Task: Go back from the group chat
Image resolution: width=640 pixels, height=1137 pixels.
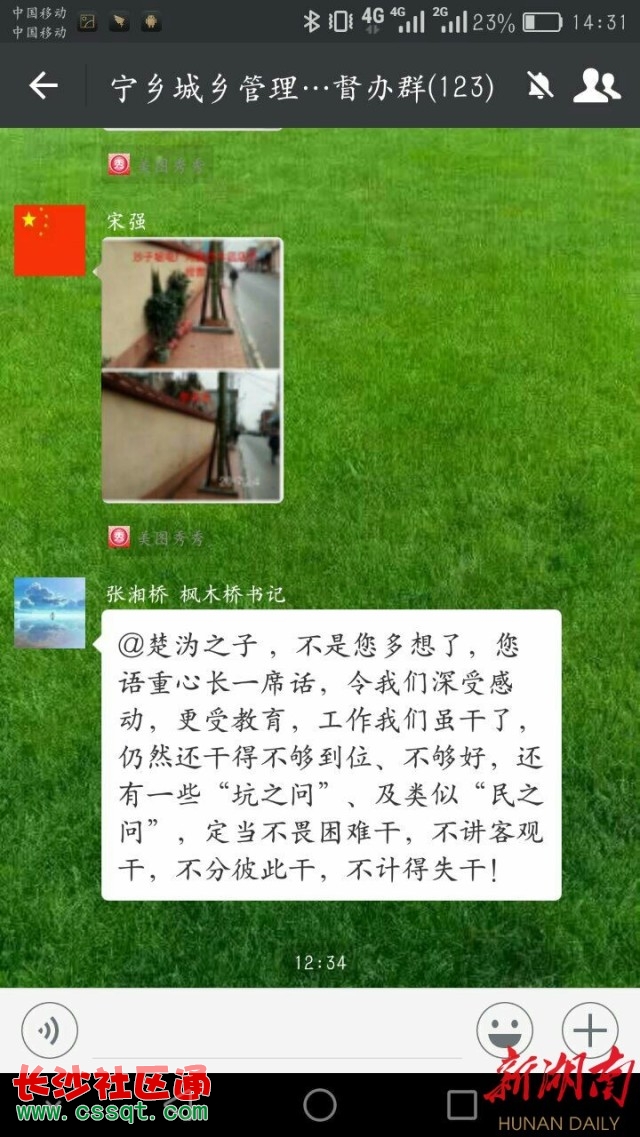Action: [x=43, y=86]
